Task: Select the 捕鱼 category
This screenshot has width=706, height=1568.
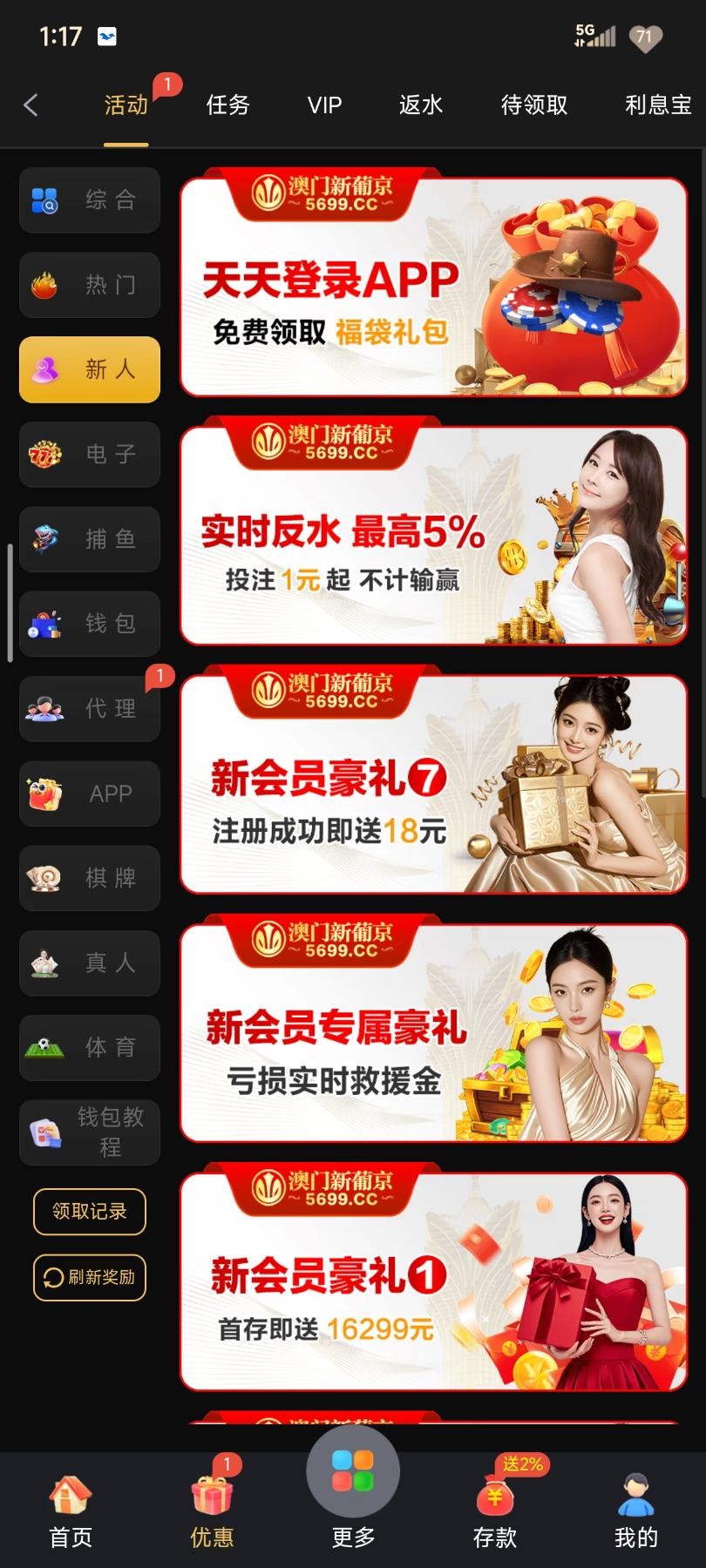Action: click(90, 539)
